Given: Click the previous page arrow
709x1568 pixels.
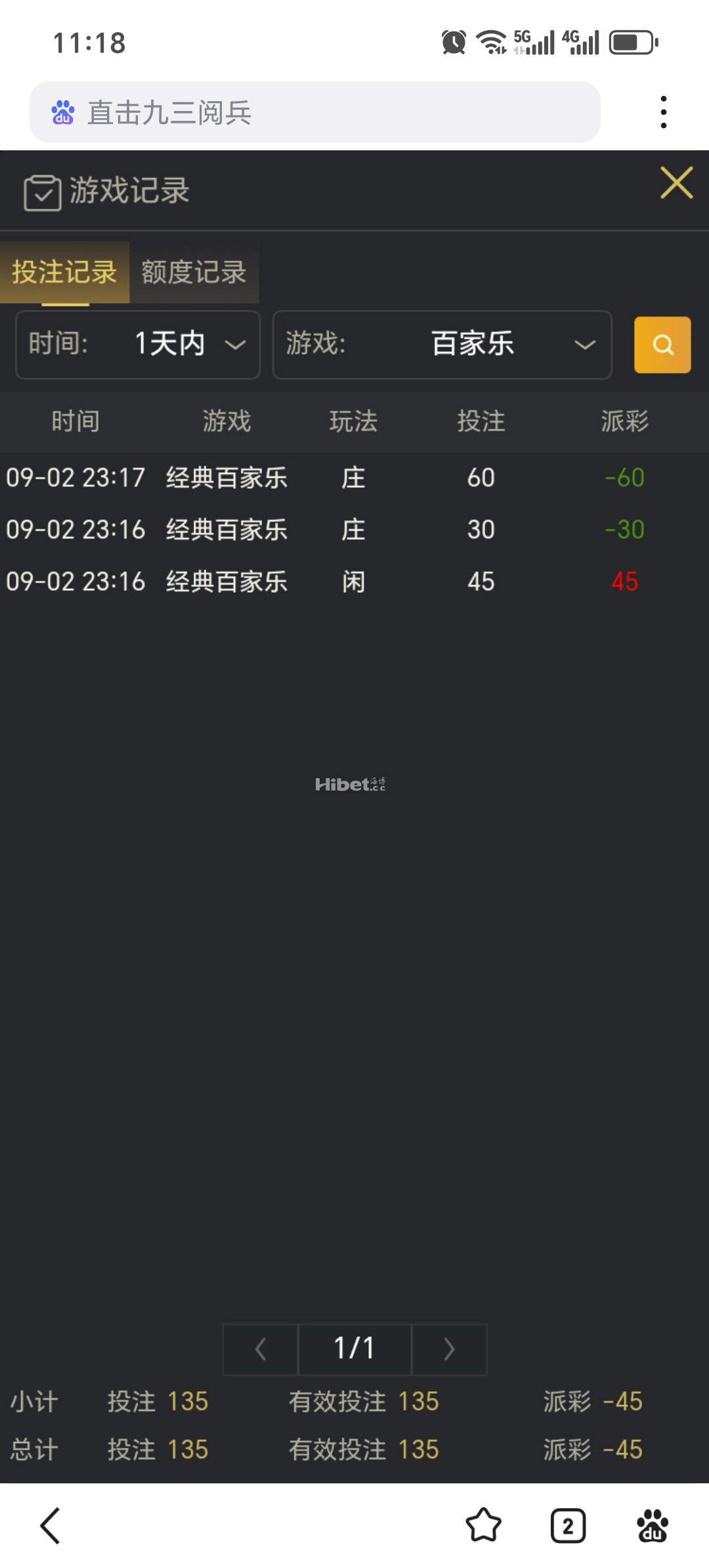Looking at the screenshot, I should 259,1349.
